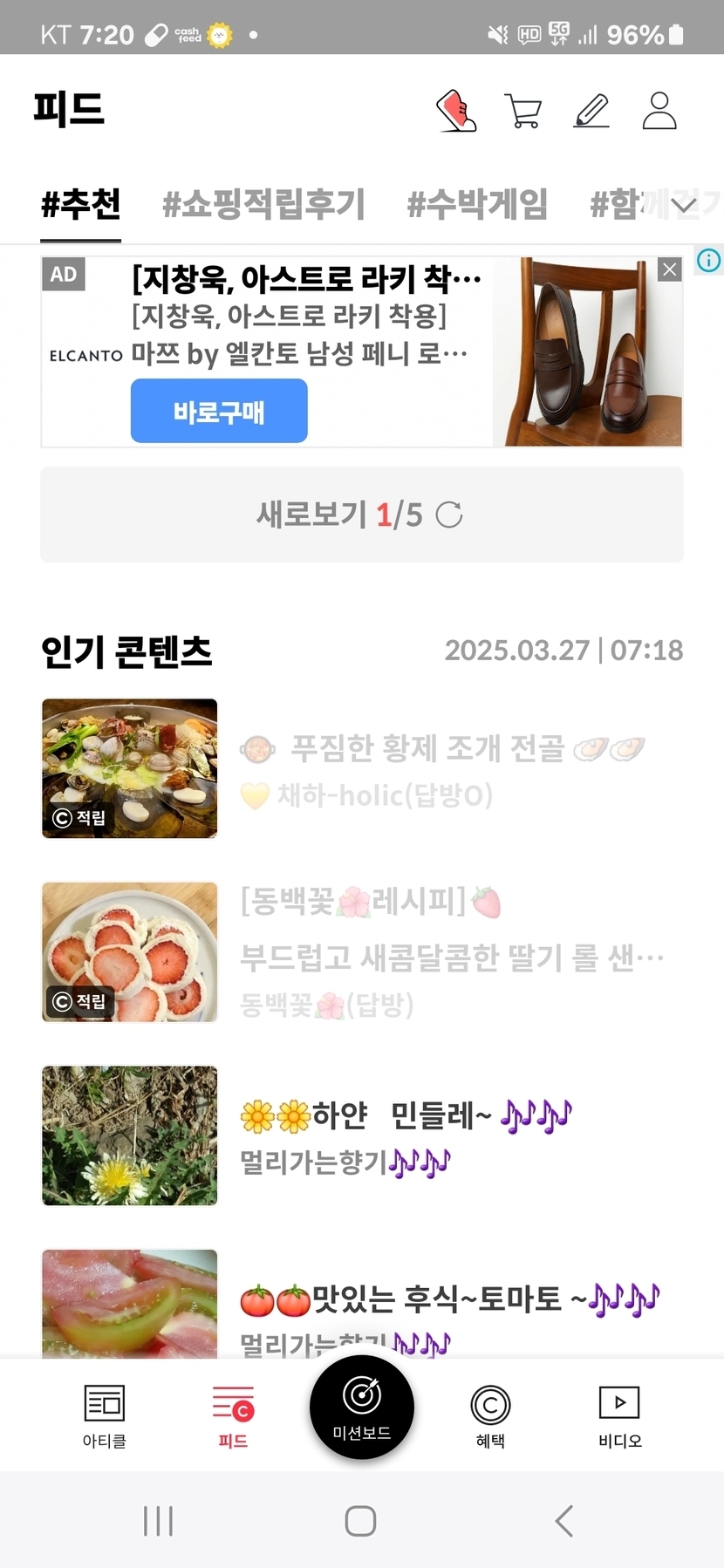Open the red sneaker step icon

[456, 111]
